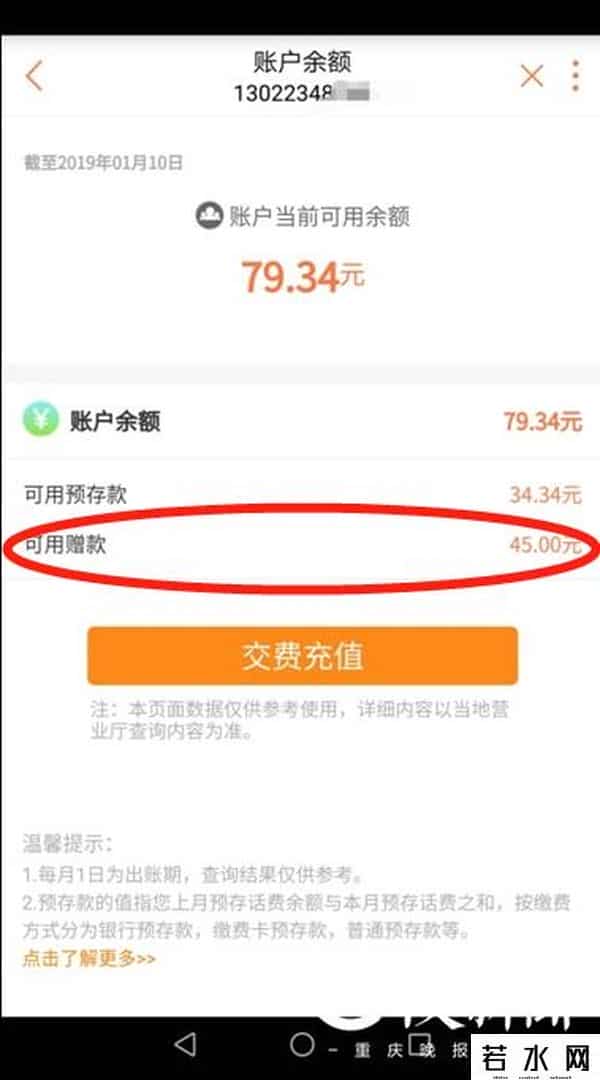Go back using the top-left arrow
Viewport: 600px width, 1080px height.
click(35, 76)
